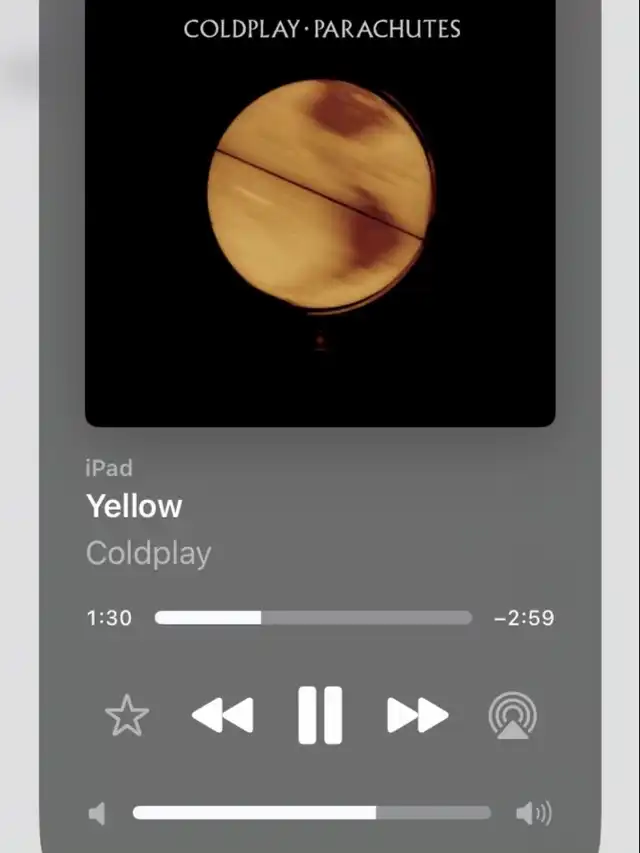Viewport: 640px width, 853px height.
Task: Go back to the previous track
Action: coord(222,715)
